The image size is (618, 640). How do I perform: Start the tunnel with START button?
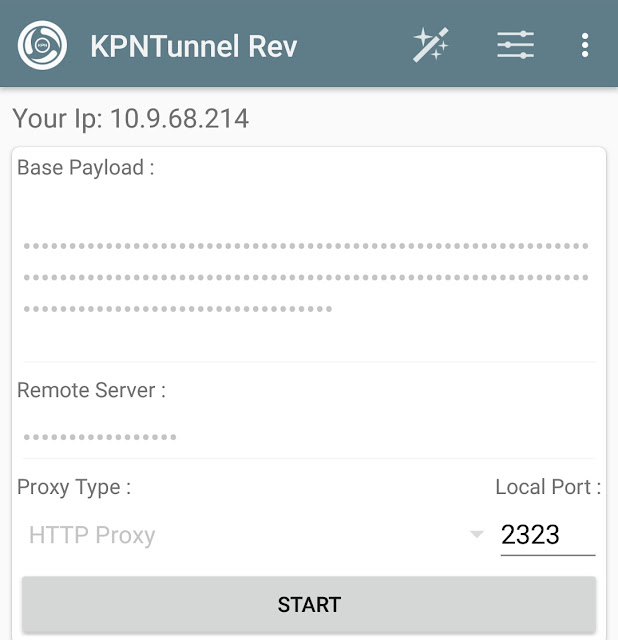309,604
